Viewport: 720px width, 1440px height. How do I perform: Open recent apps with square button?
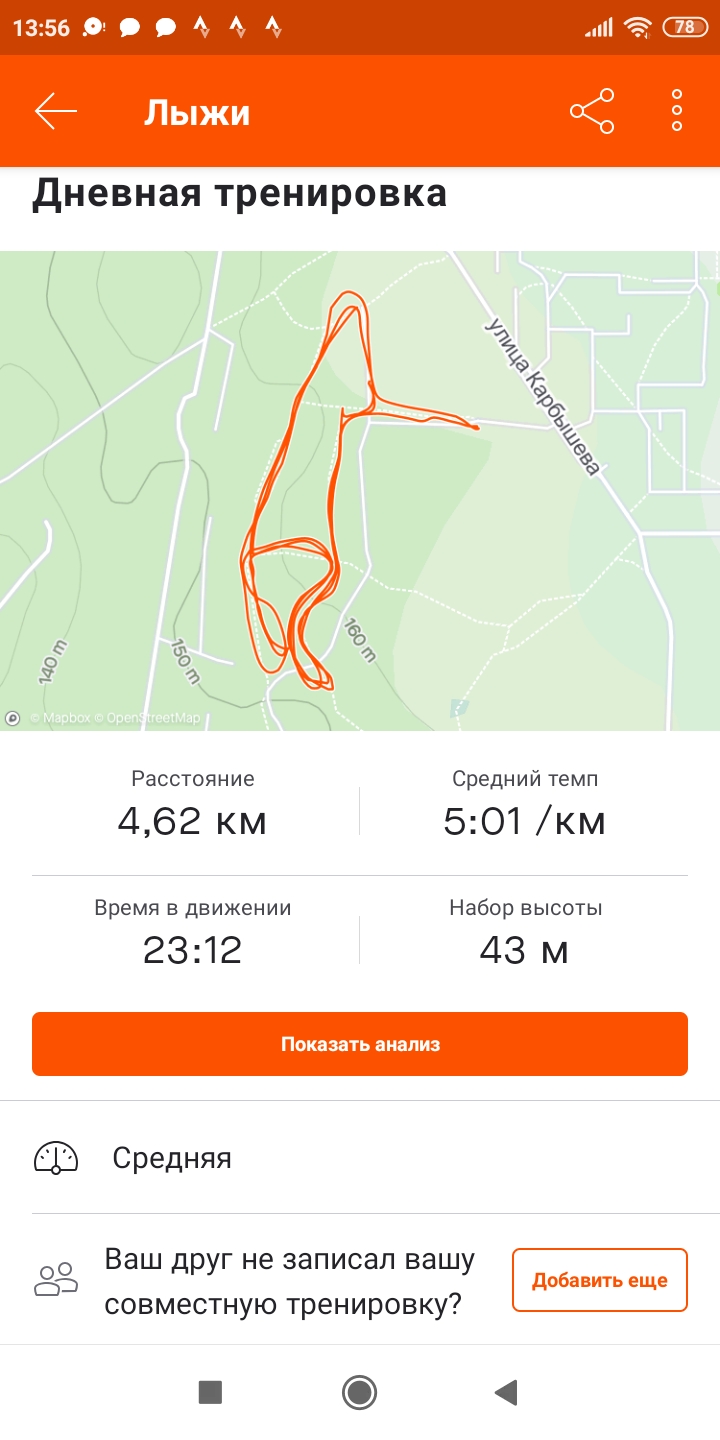coord(210,1391)
